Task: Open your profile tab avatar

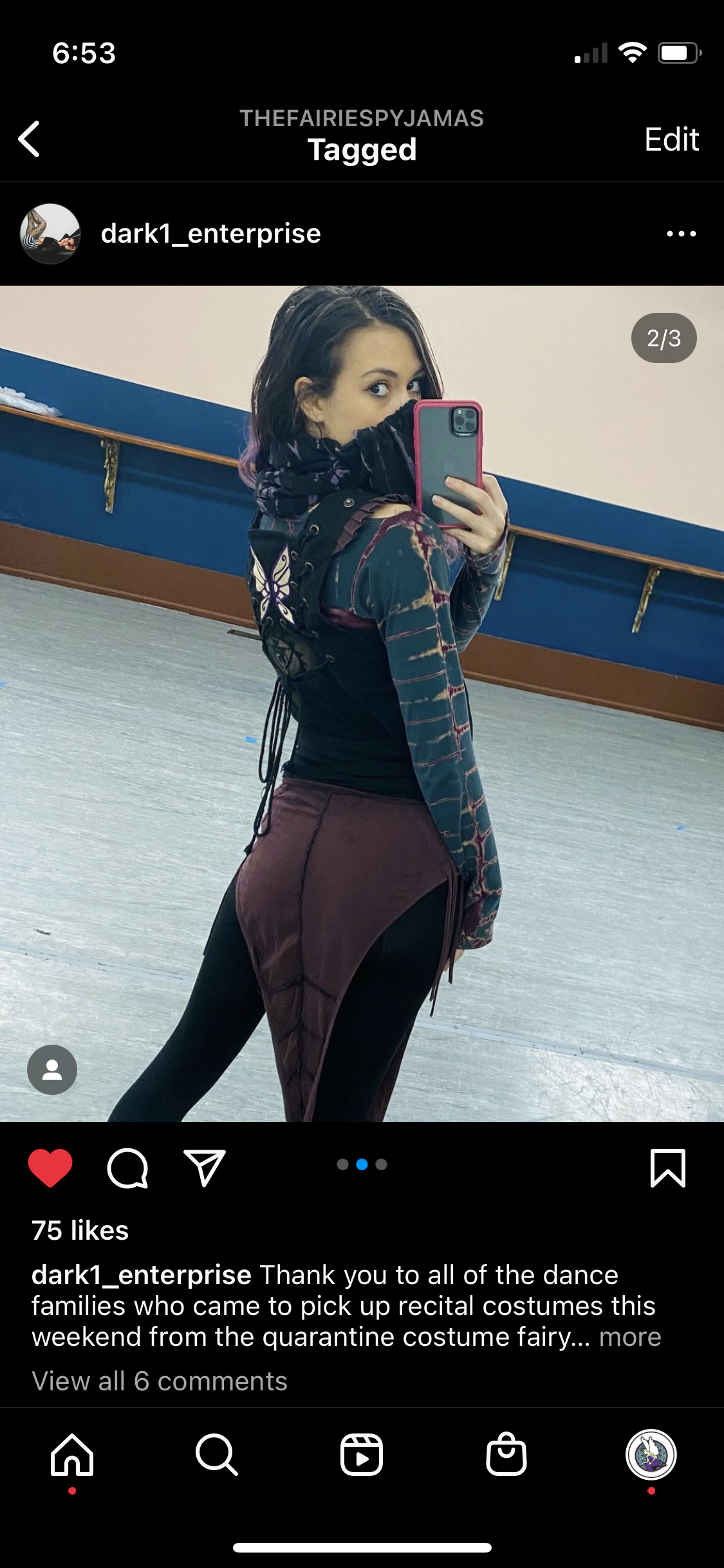Action: click(651, 1455)
